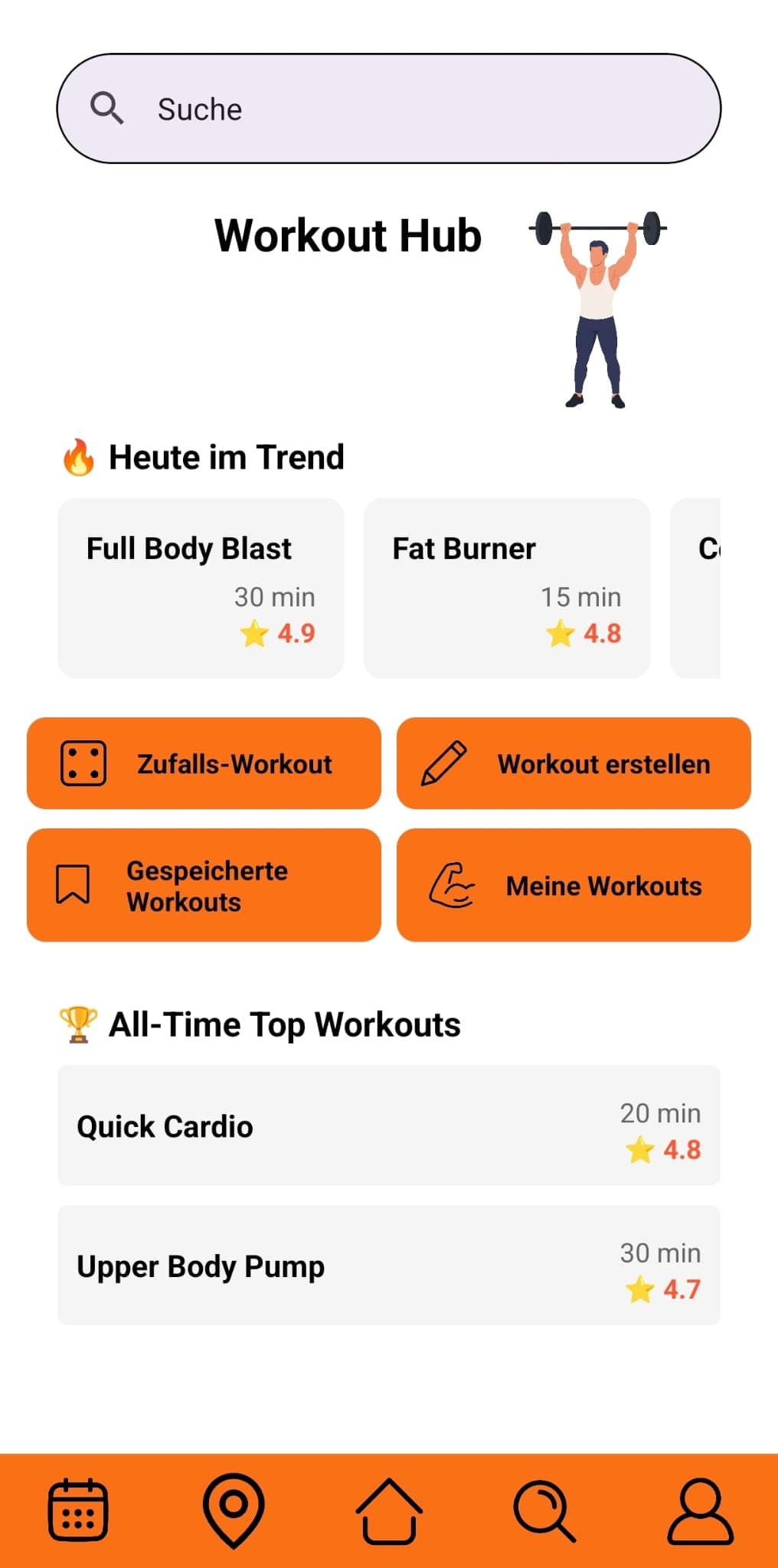Open the Fat Burner workout card
Viewport: 778px width, 1568px height.
click(x=507, y=588)
